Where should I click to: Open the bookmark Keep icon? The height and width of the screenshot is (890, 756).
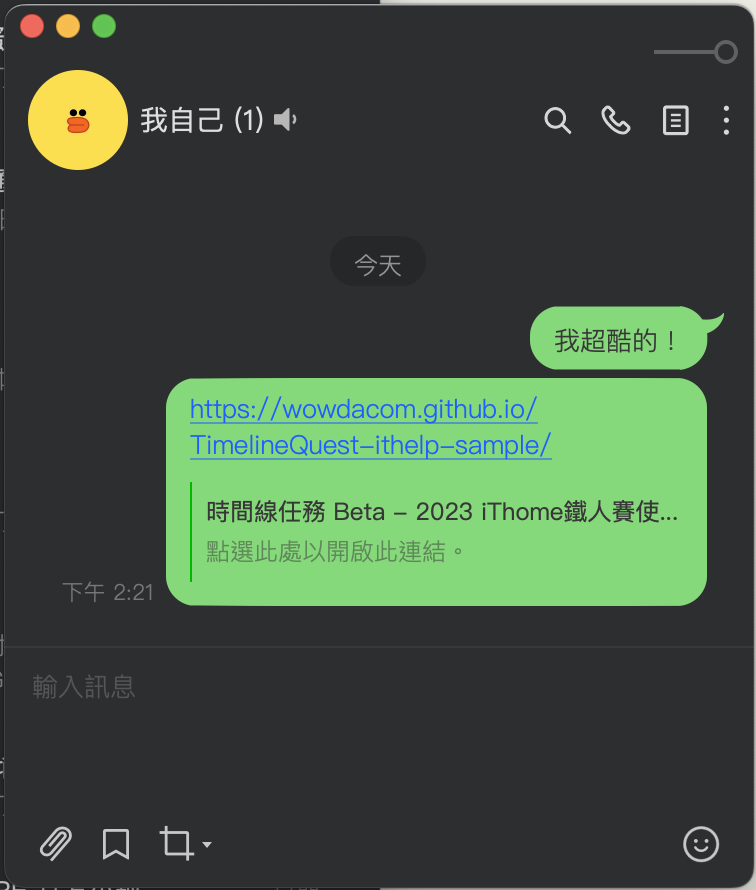tap(116, 844)
